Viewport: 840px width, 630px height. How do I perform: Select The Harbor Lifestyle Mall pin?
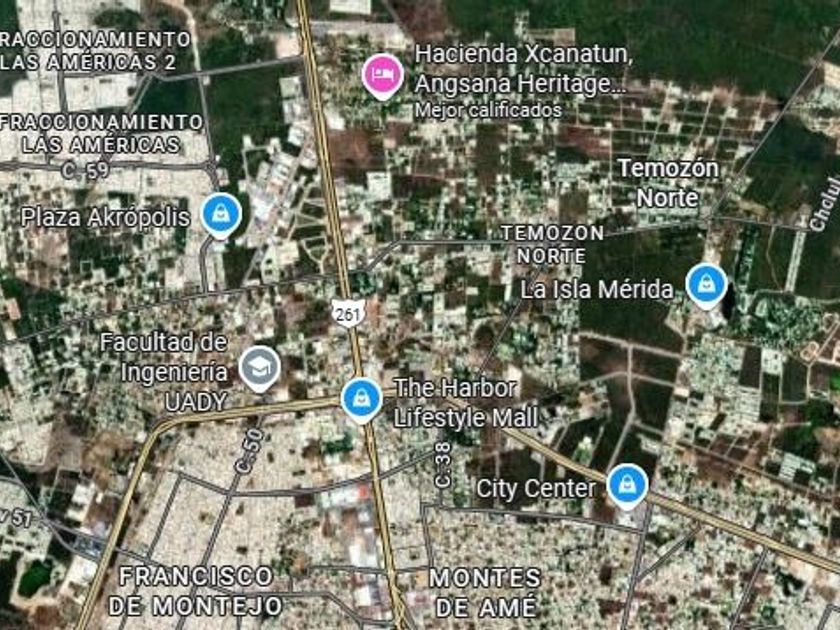click(x=362, y=400)
